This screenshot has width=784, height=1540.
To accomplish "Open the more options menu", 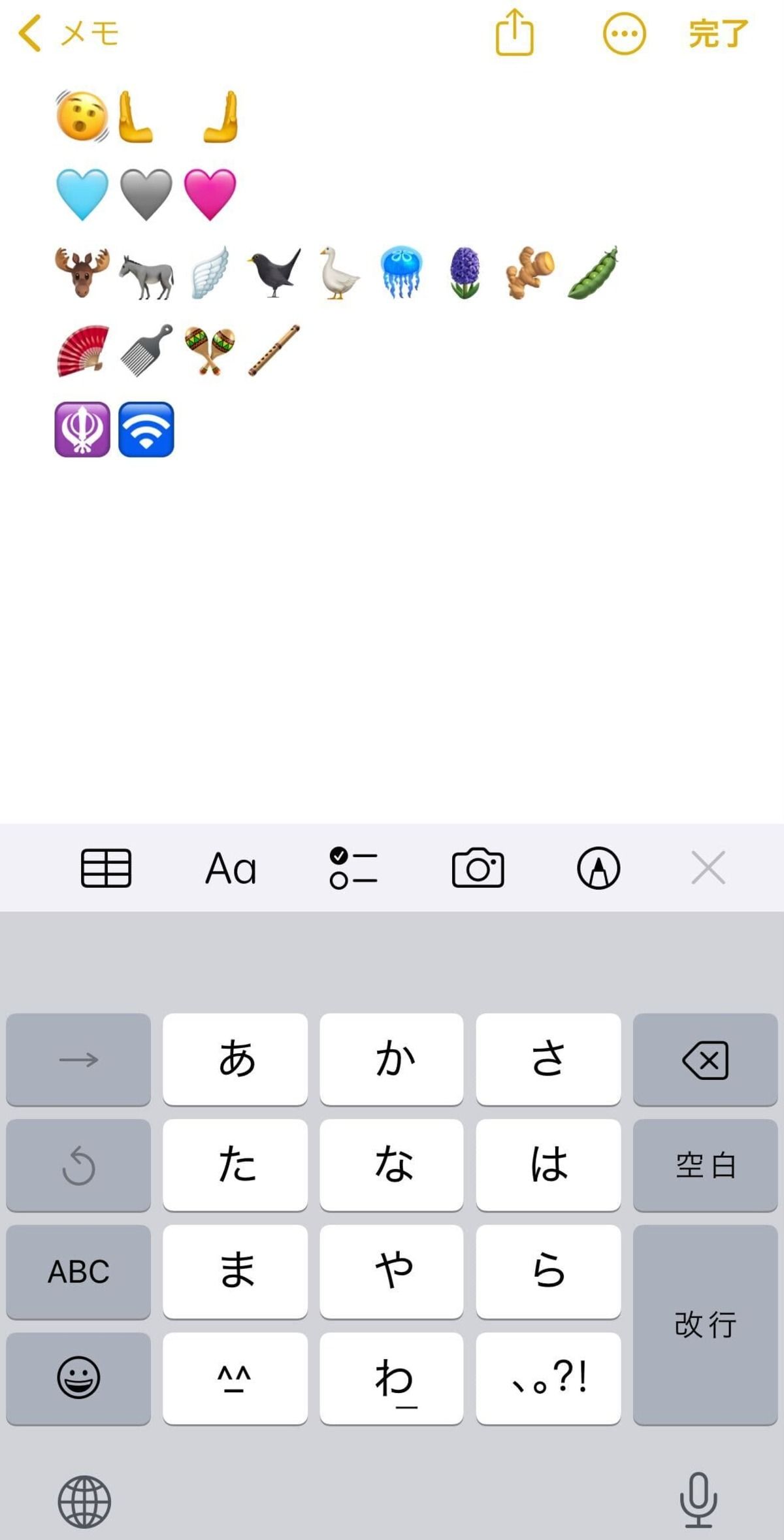I will pos(624,33).
